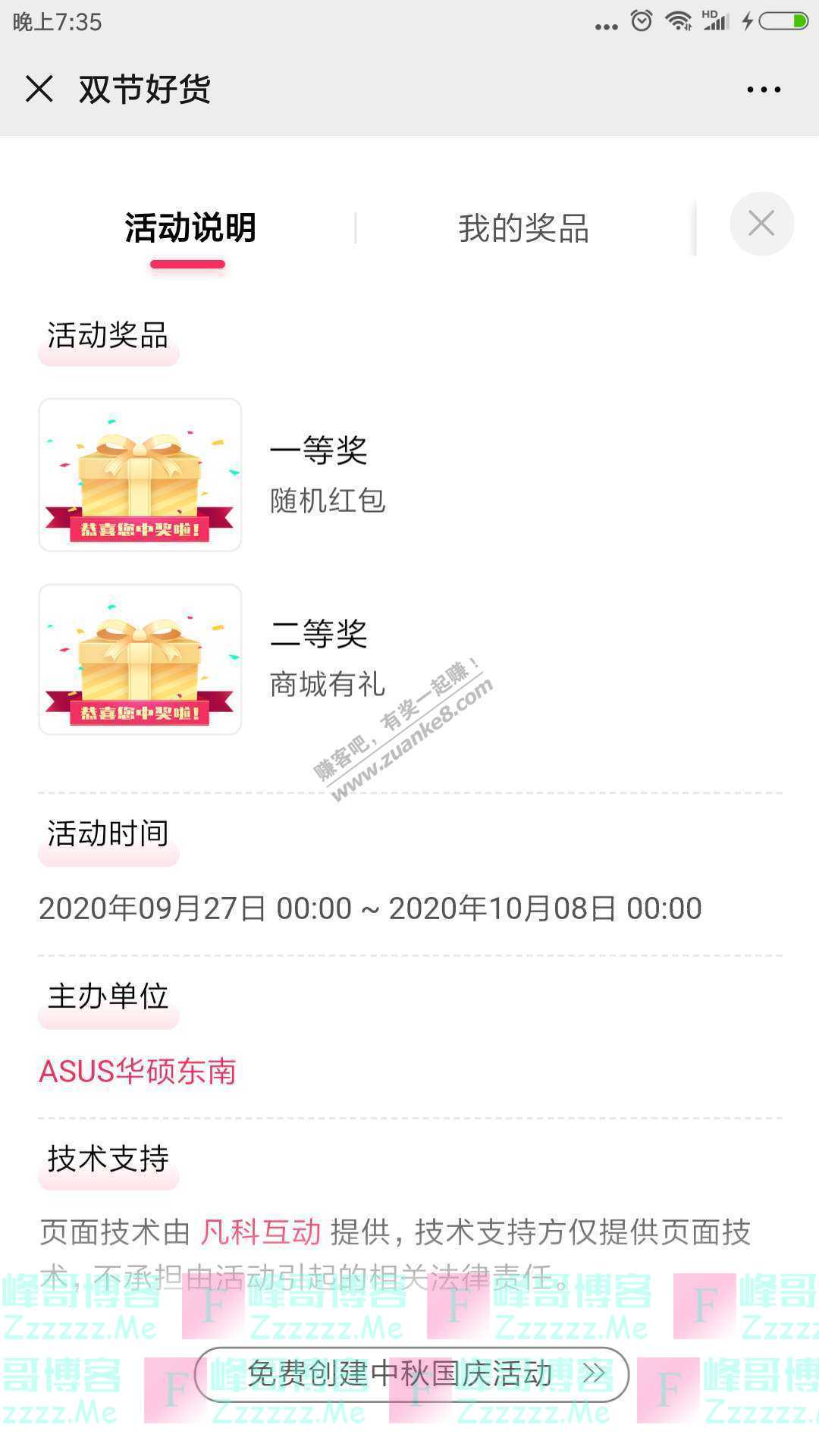Dismiss the activity info panel
Image resolution: width=819 pixels, height=1456 pixels.
click(x=761, y=224)
